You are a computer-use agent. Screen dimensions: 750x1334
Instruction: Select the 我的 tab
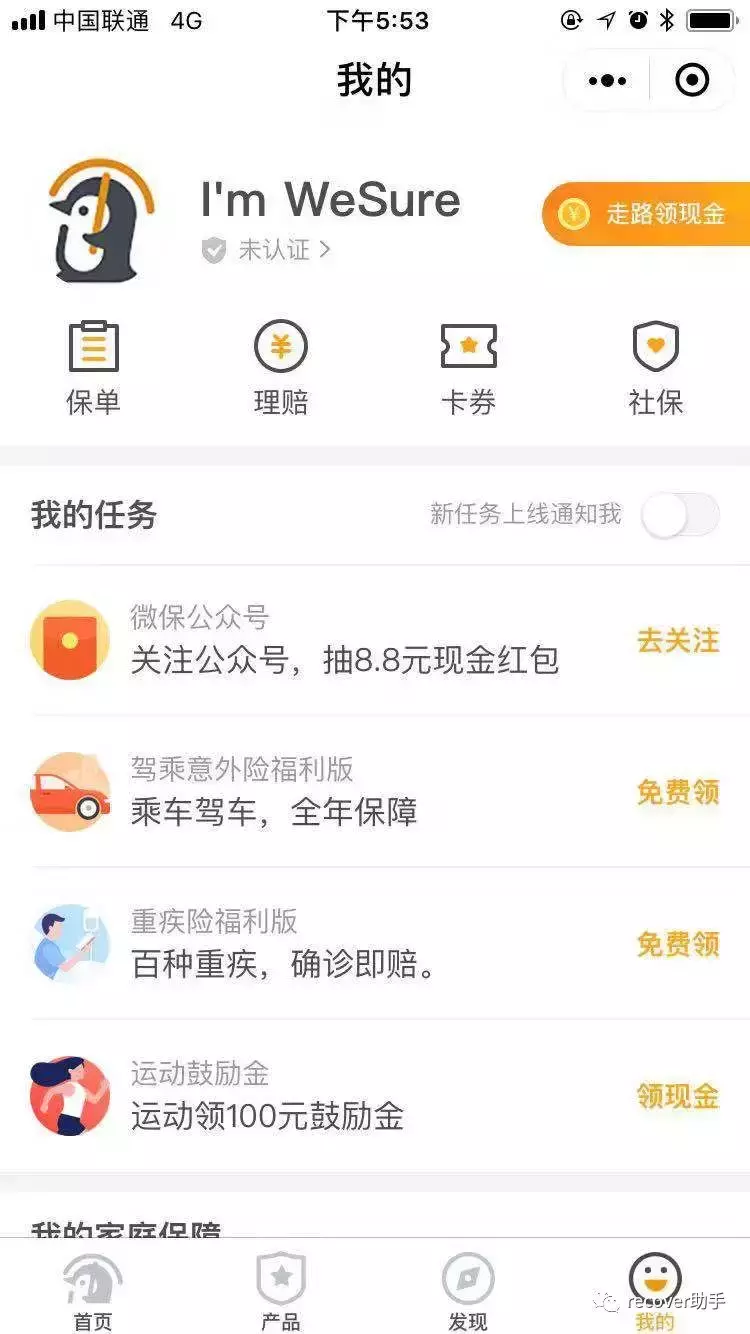[655, 1292]
